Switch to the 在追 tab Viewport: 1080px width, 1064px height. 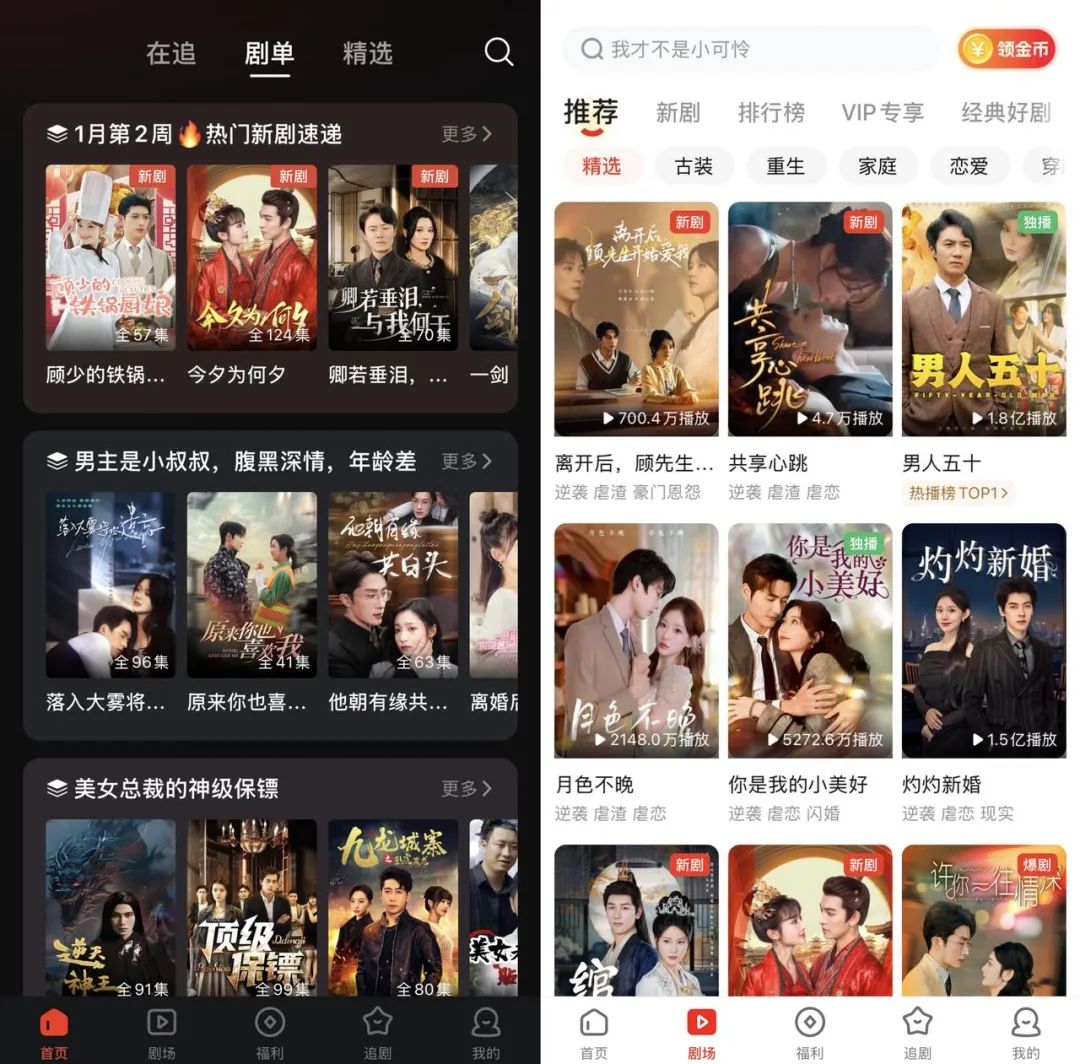(171, 53)
